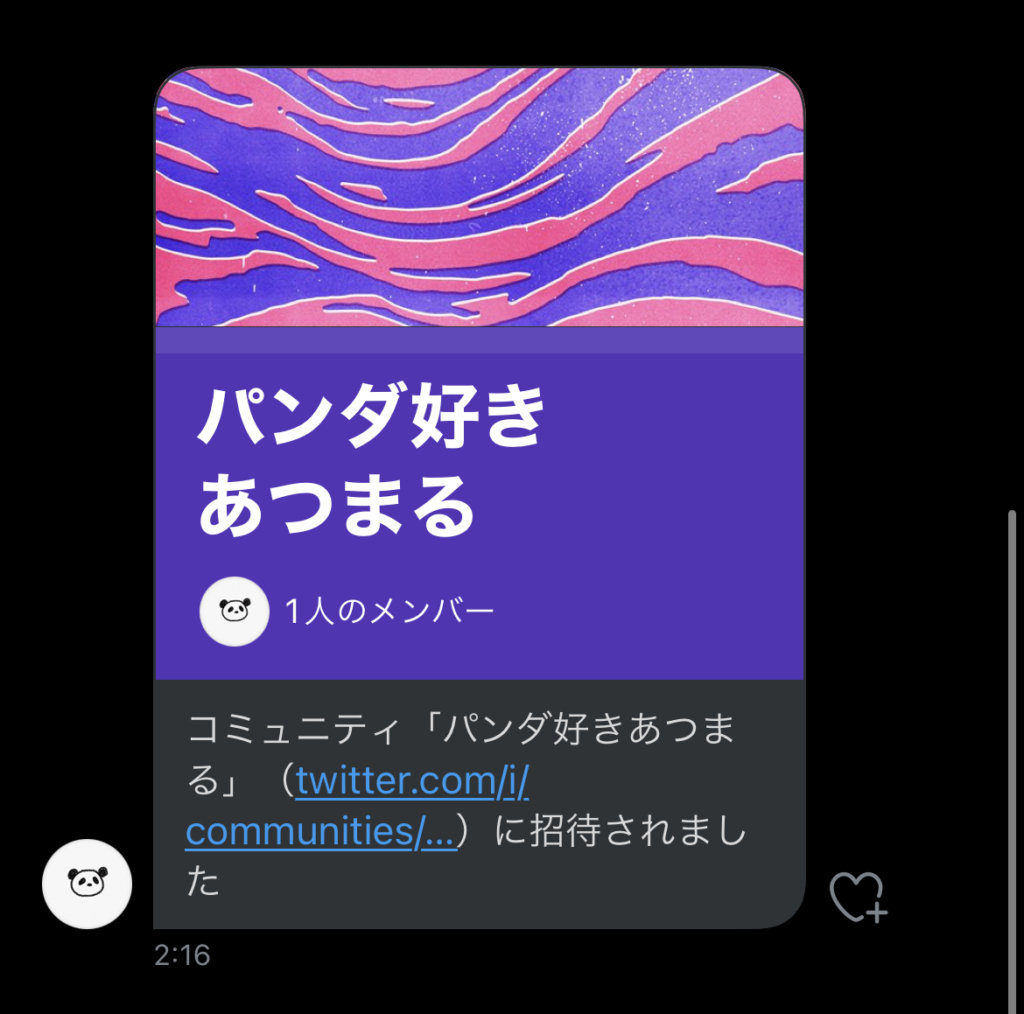Add a heart reaction to the message
The height and width of the screenshot is (1014, 1024).
pyautogui.click(x=857, y=896)
